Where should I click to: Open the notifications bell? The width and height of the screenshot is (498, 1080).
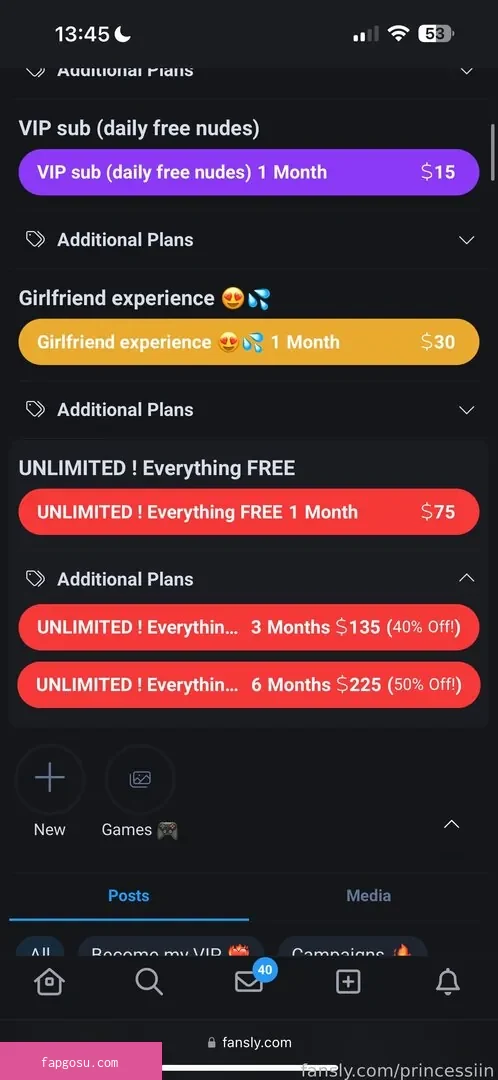pyautogui.click(x=448, y=982)
